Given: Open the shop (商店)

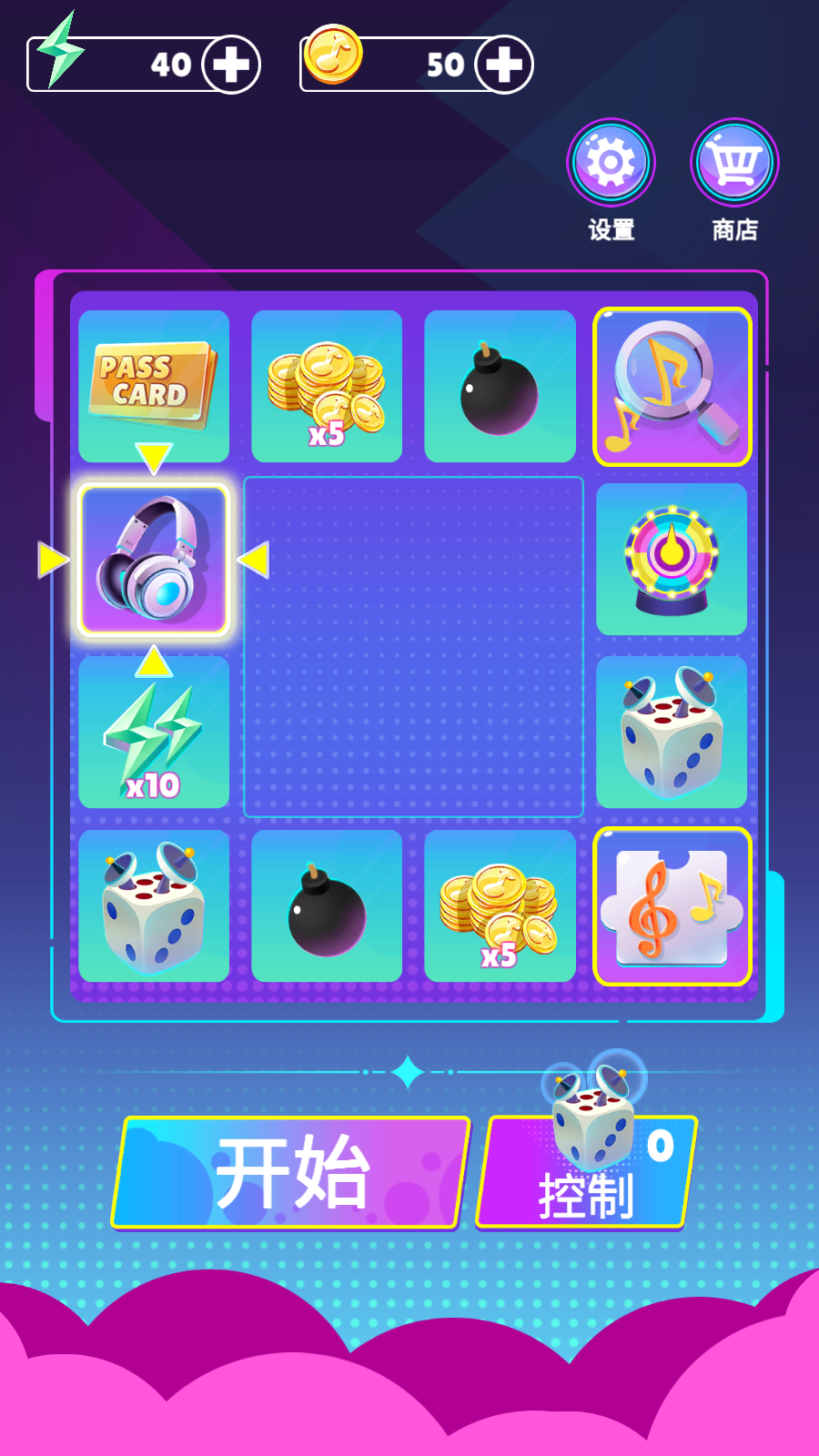Looking at the screenshot, I should pyautogui.click(x=734, y=164).
